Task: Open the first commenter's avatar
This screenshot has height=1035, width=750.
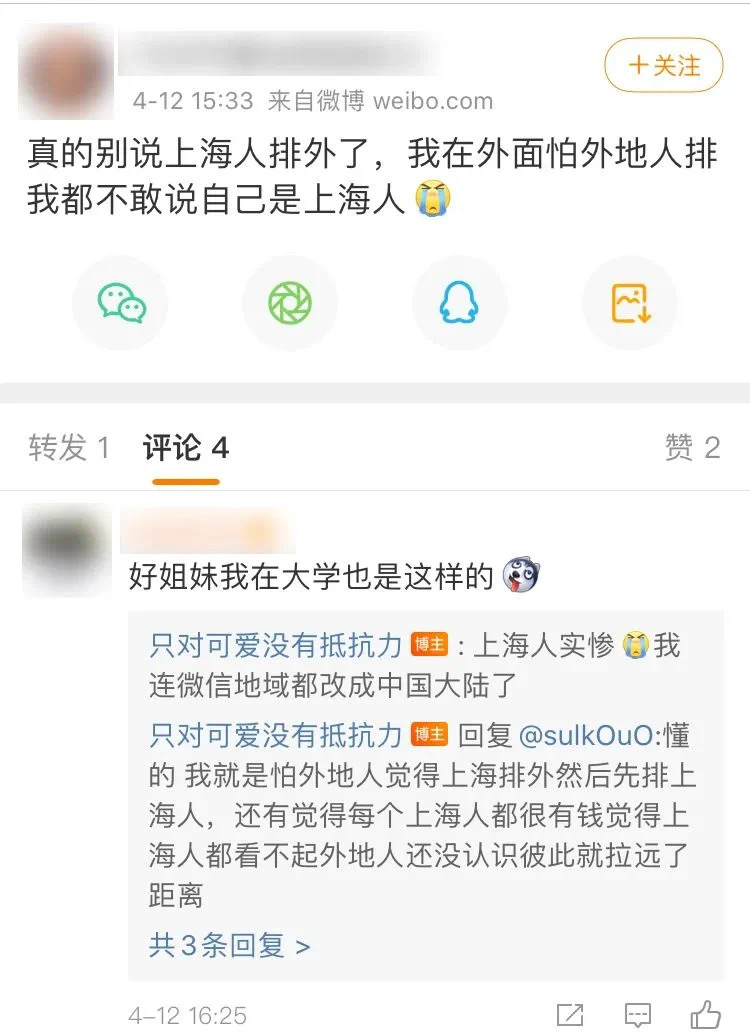Action: pyautogui.click(x=66, y=550)
